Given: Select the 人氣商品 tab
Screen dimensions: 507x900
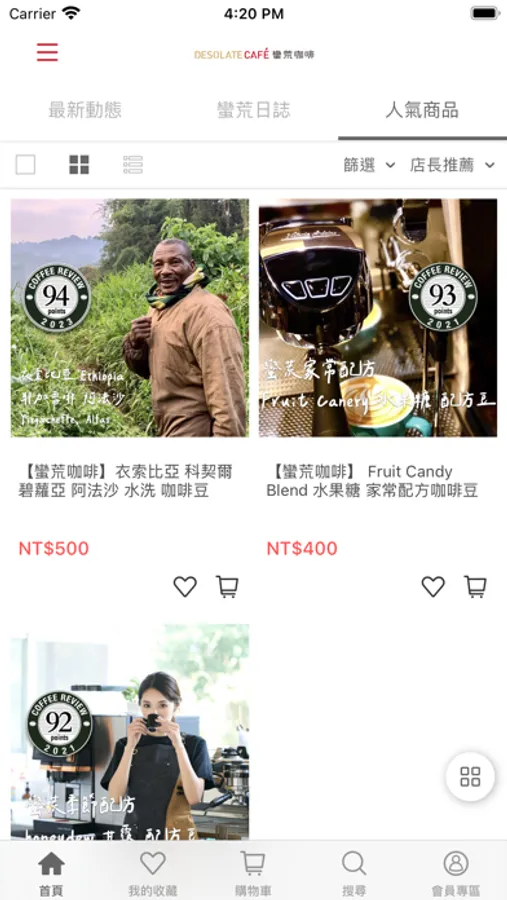Looking at the screenshot, I should [x=422, y=110].
